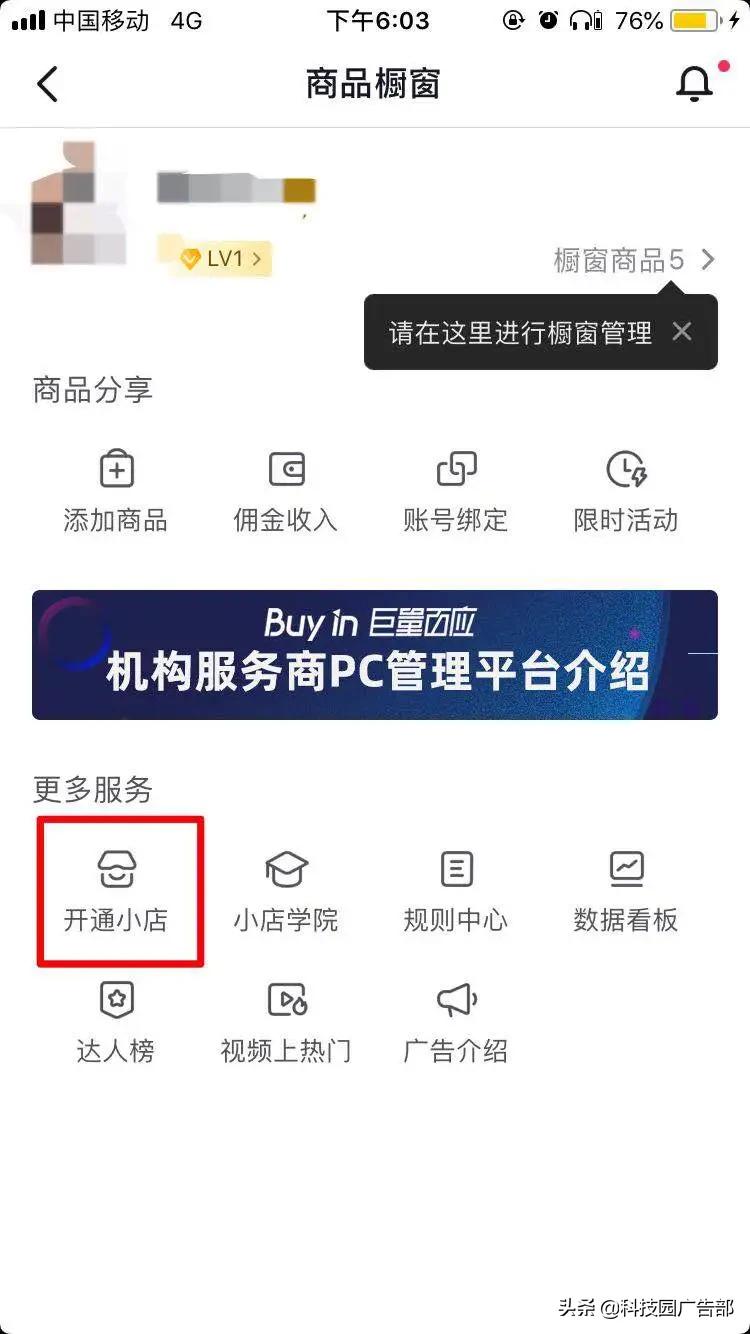Tap the LV1 badge chevron to view level details

[x=256, y=258]
